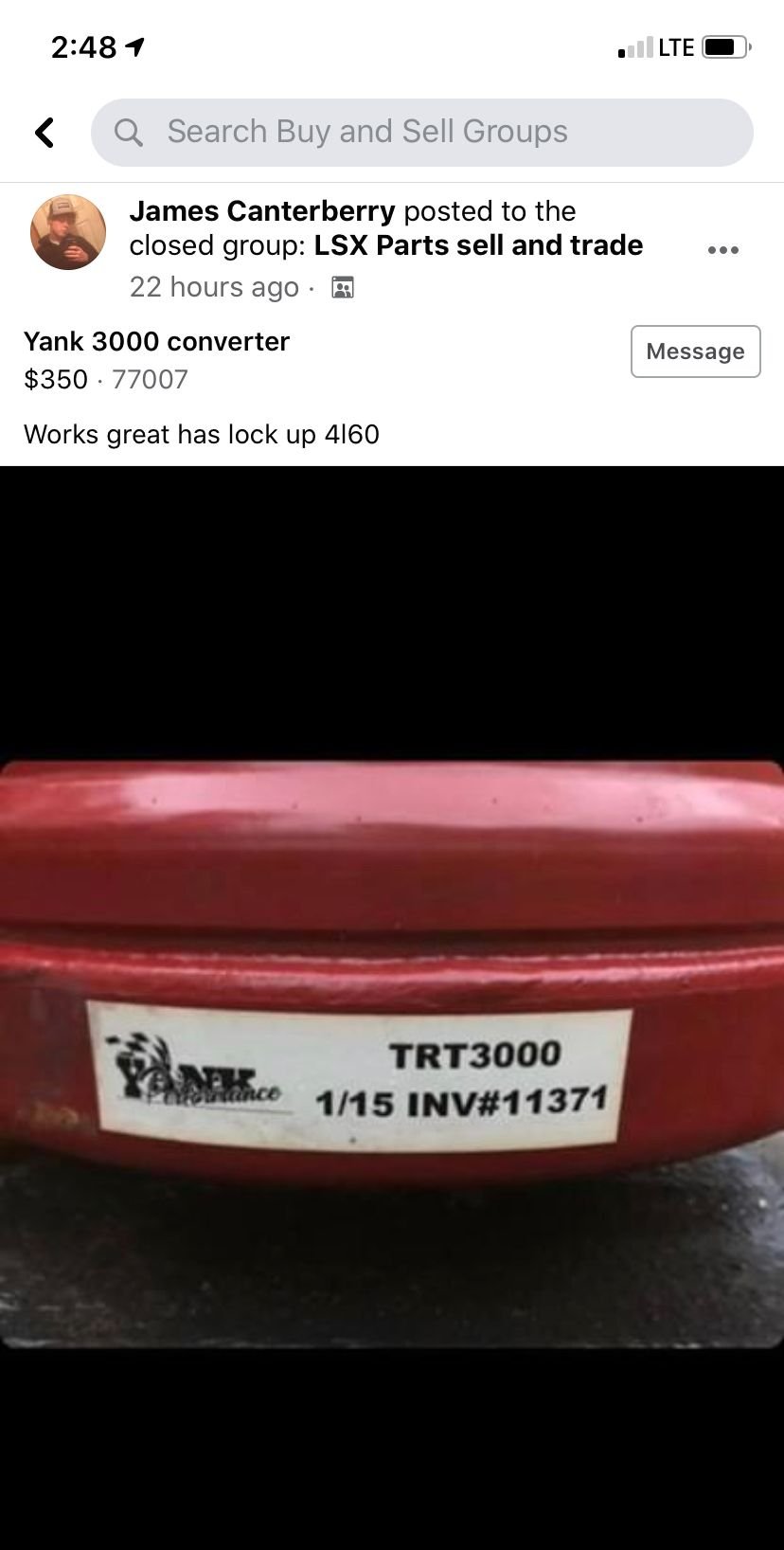784x1550 pixels.
Task: Open the Yank converter listing photo
Action: click(392, 1052)
